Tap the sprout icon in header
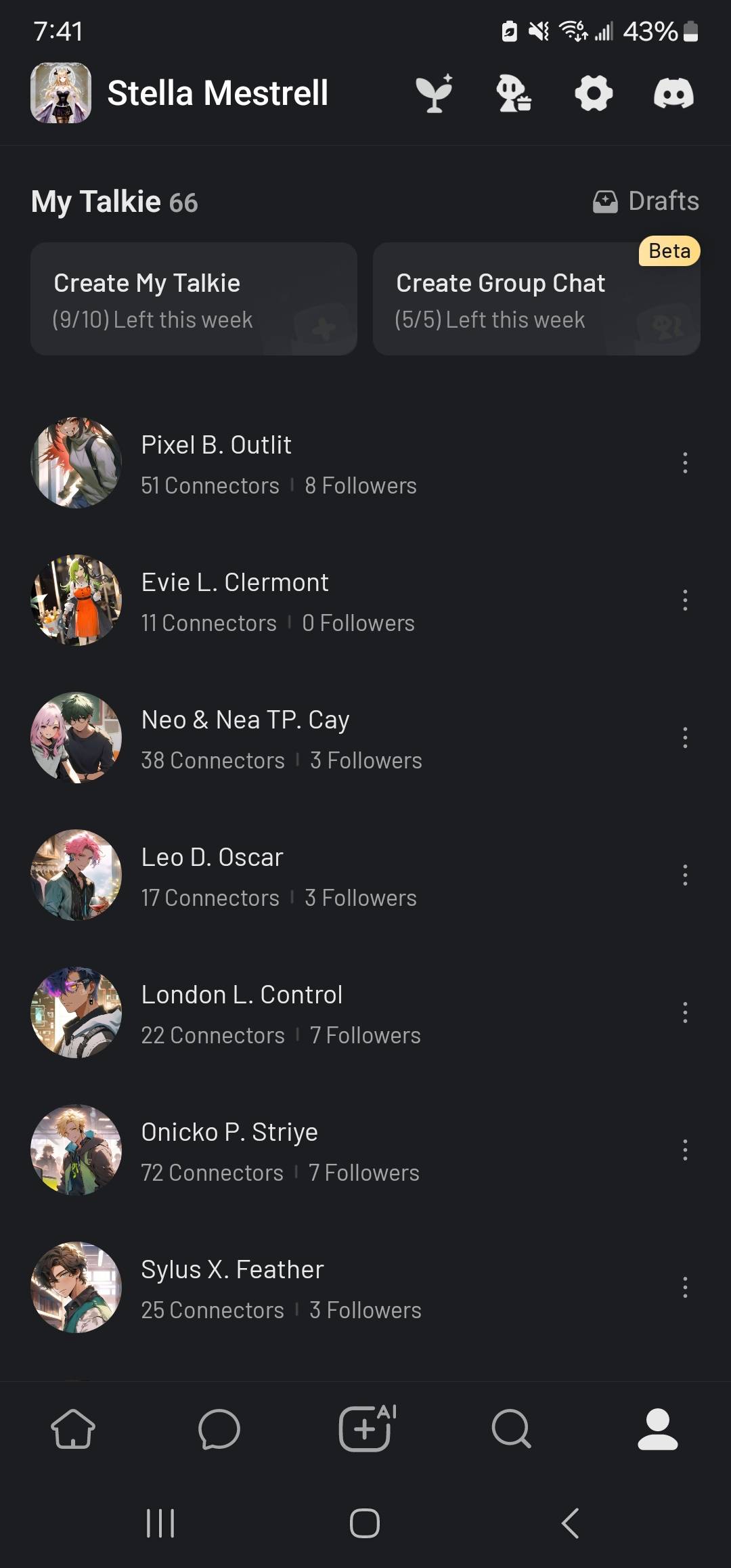This screenshot has width=731, height=1568. [434, 93]
